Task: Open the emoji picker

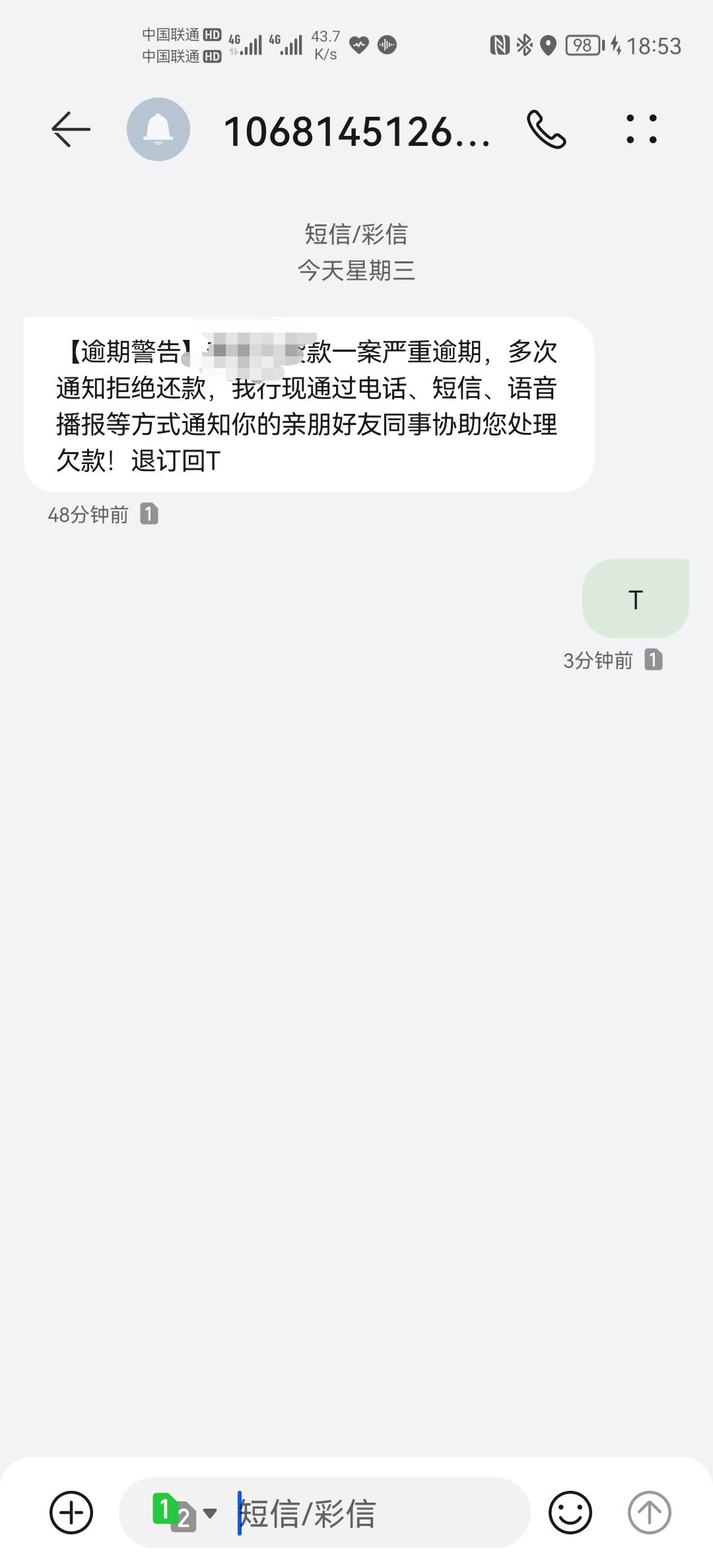Action: (x=570, y=1513)
